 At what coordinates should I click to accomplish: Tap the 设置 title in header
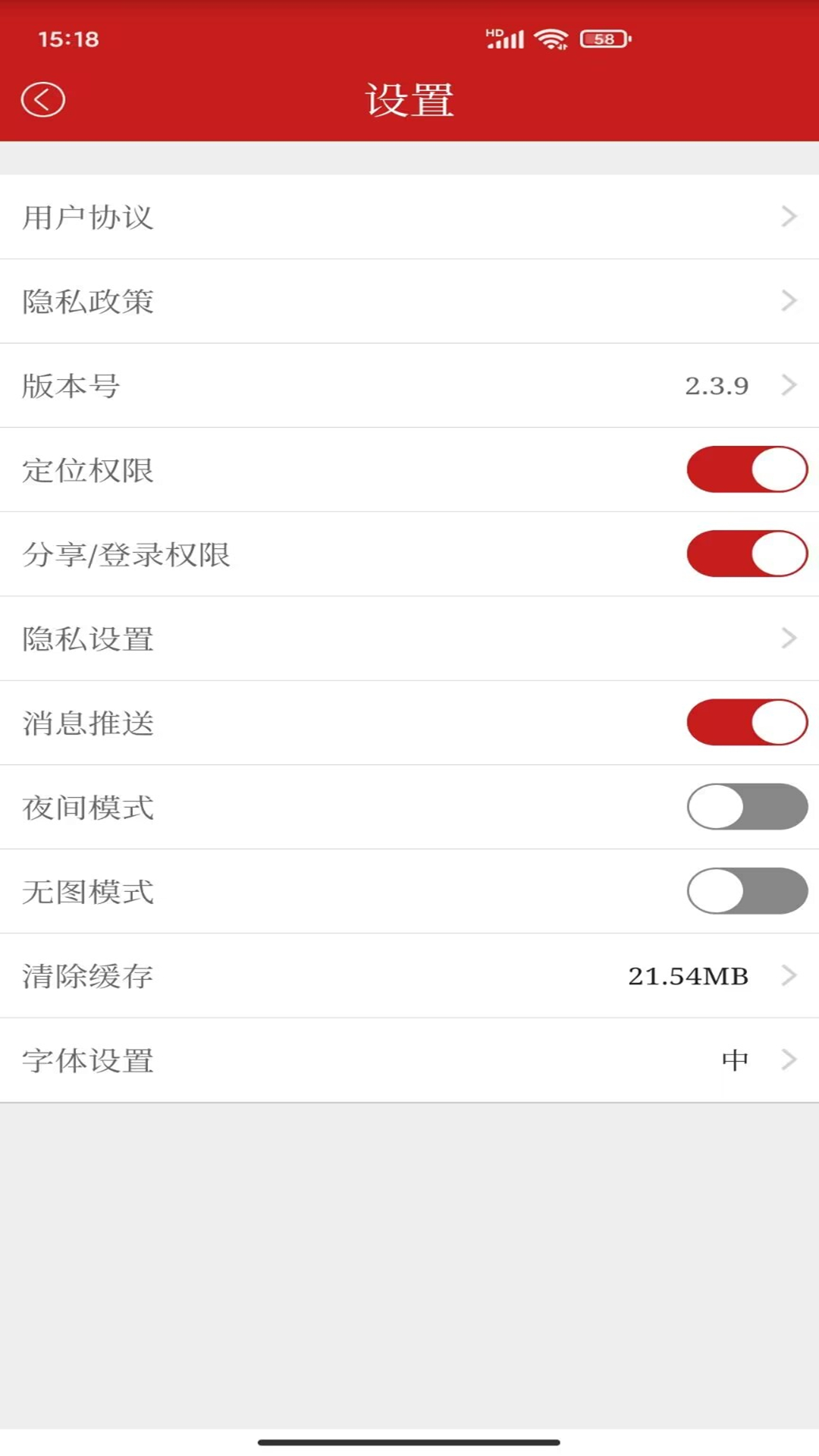409,98
